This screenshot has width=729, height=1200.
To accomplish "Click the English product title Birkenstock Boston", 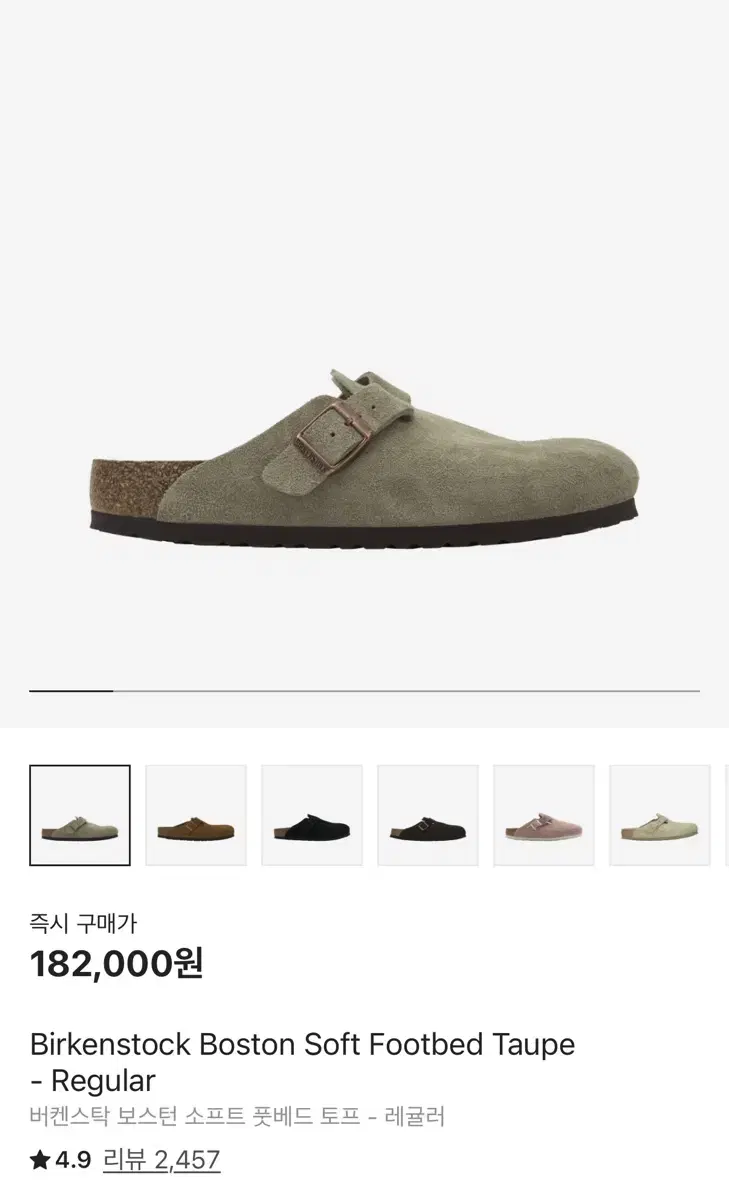I will [x=300, y=1045].
